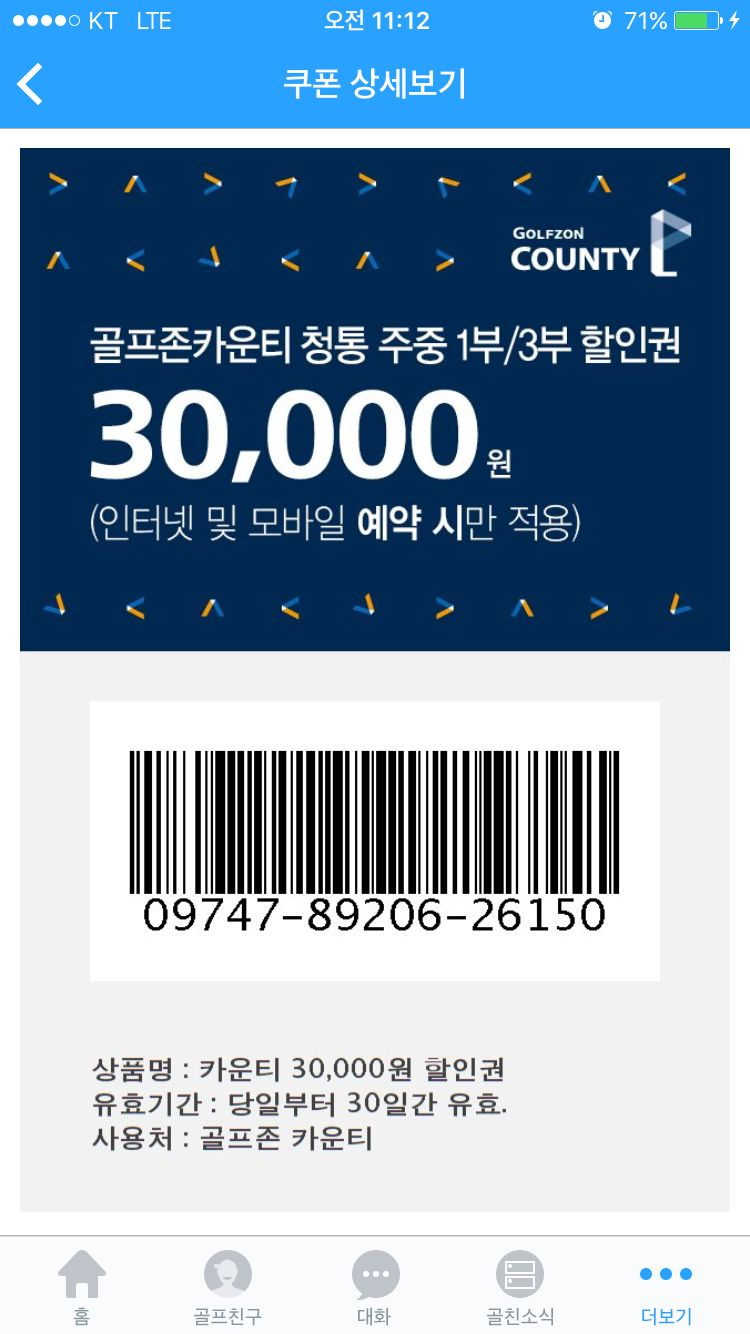Select the 더보기 tab
This screenshot has width=750, height=1334.
[666, 1288]
